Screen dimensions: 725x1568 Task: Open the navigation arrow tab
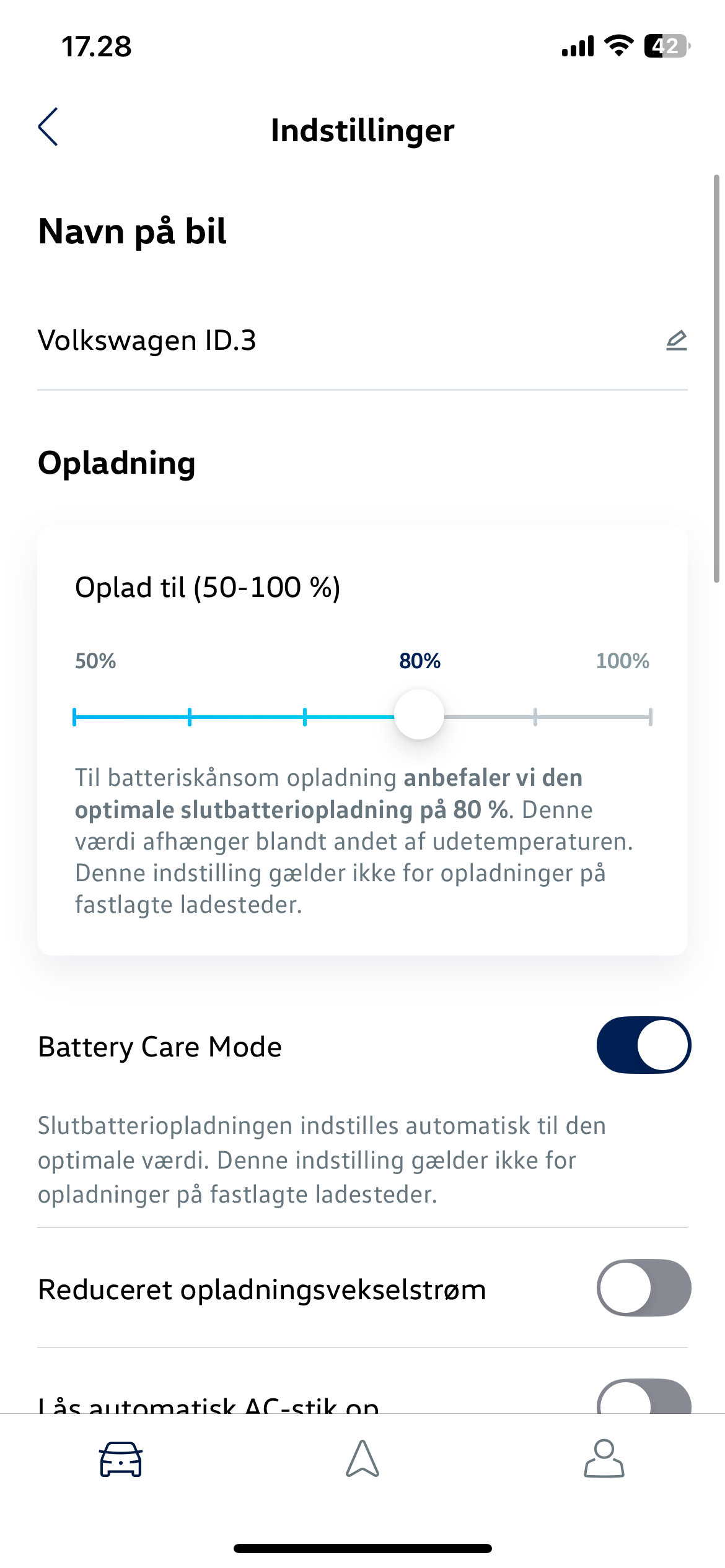click(362, 1459)
